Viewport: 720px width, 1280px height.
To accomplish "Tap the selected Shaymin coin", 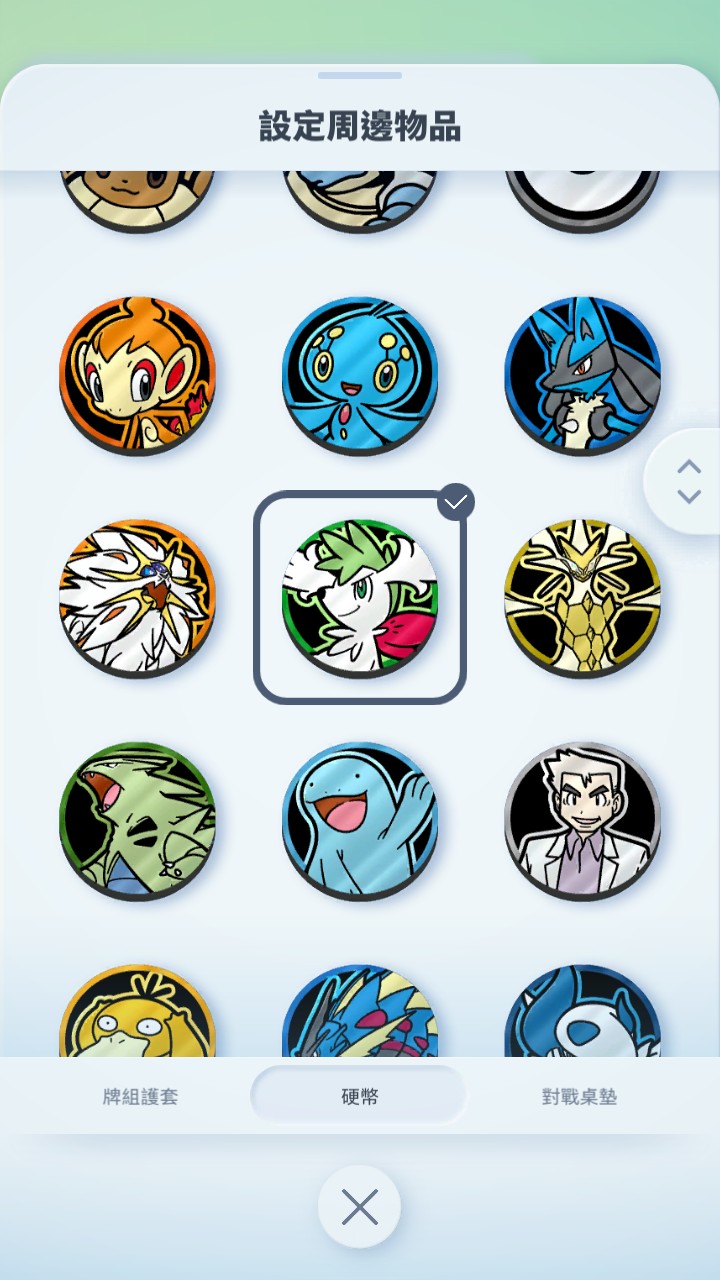I will point(360,597).
